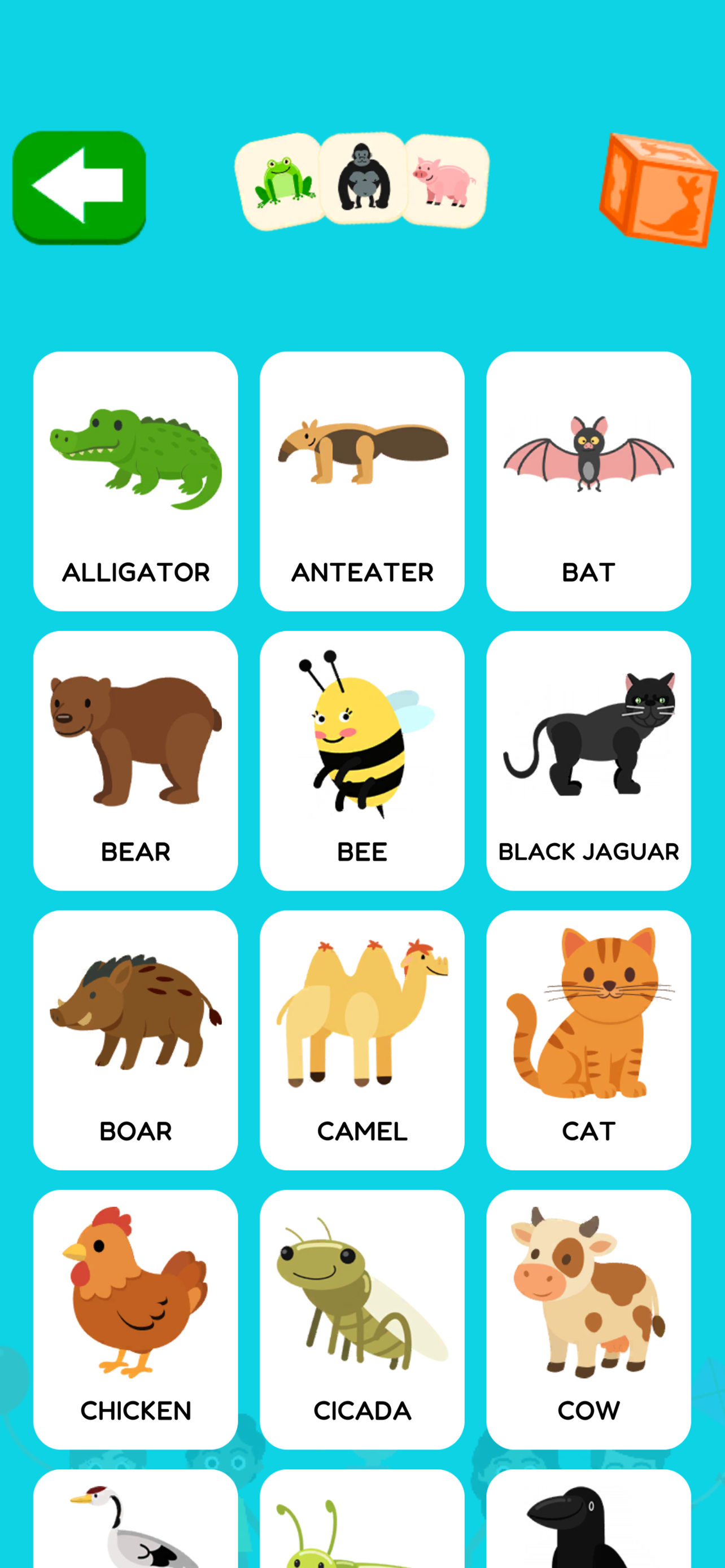The image size is (725, 1568).
Task: Open the Bat card
Action: tap(589, 481)
